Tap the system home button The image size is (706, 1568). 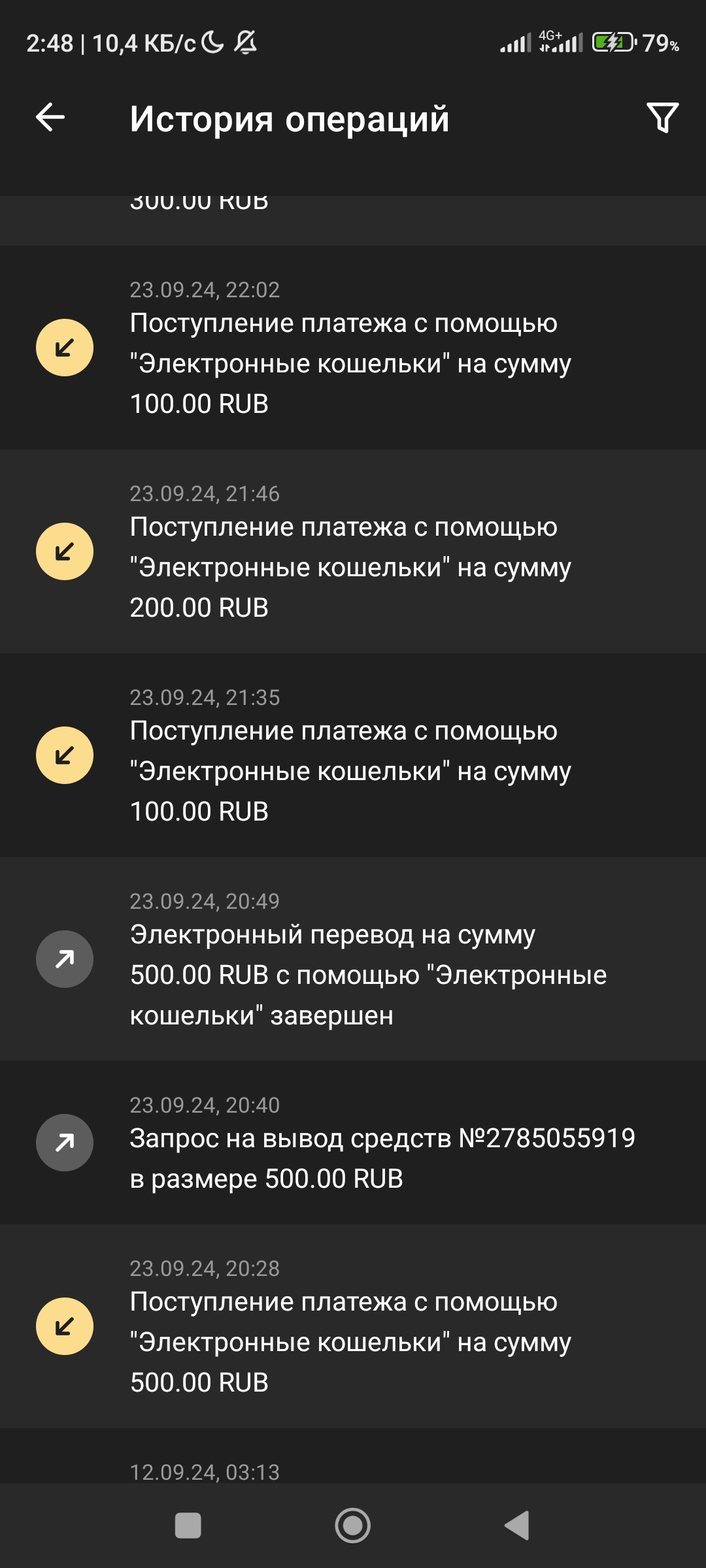click(x=353, y=1526)
